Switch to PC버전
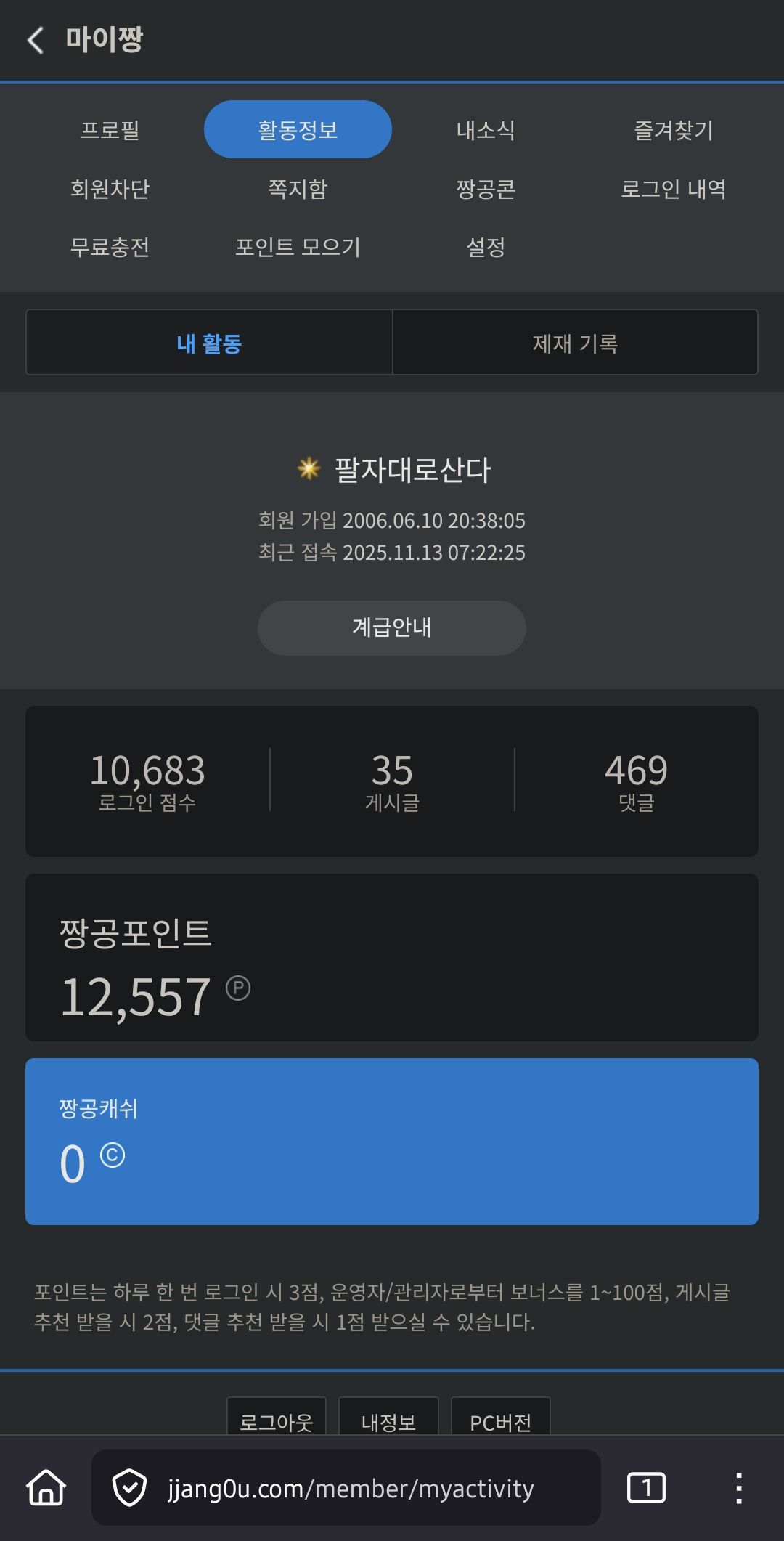784x1541 pixels. click(x=500, y=1419)
